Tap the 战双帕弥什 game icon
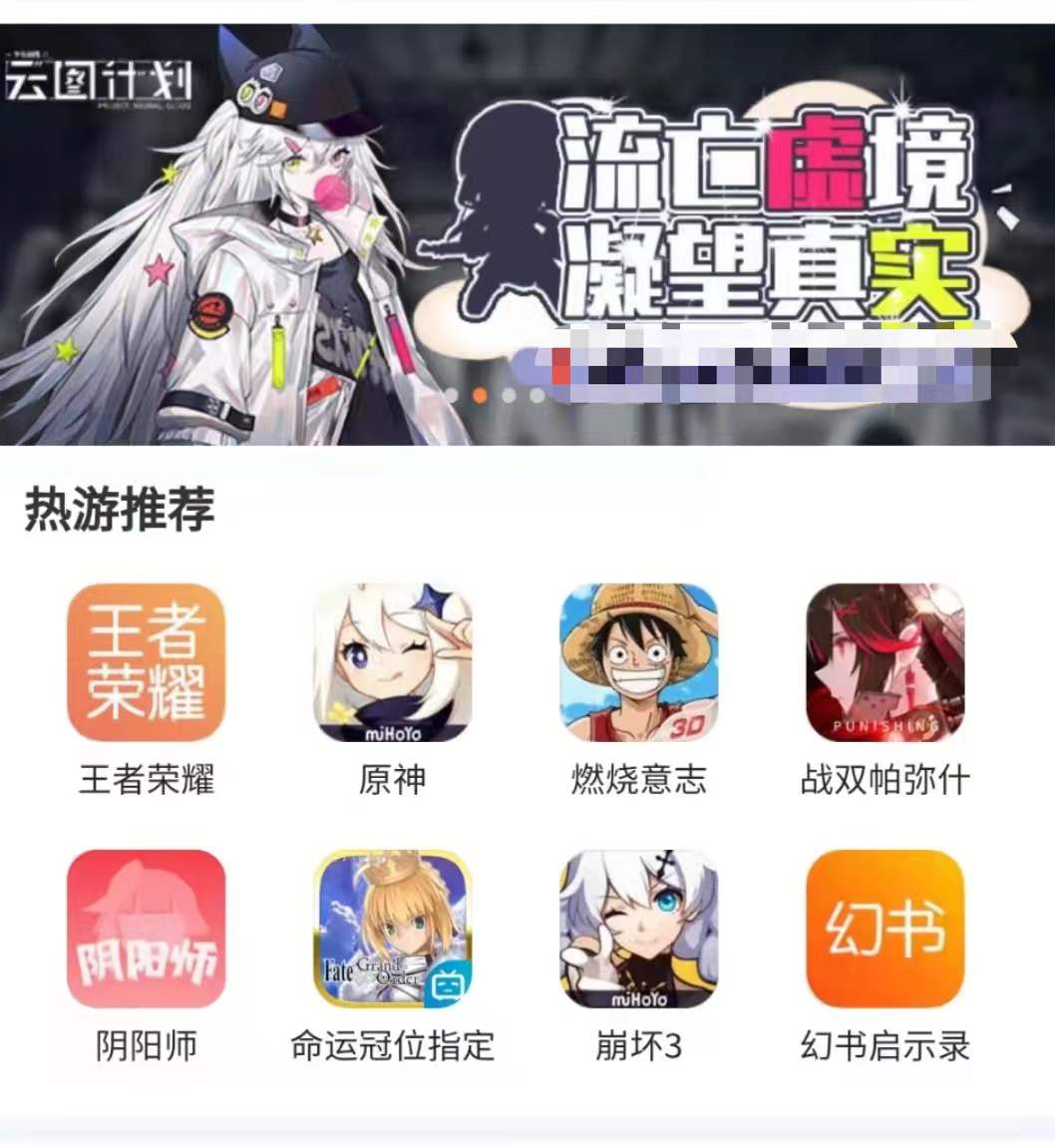The width and height of the screenshot is (1055, 1148). click(884, 663)
